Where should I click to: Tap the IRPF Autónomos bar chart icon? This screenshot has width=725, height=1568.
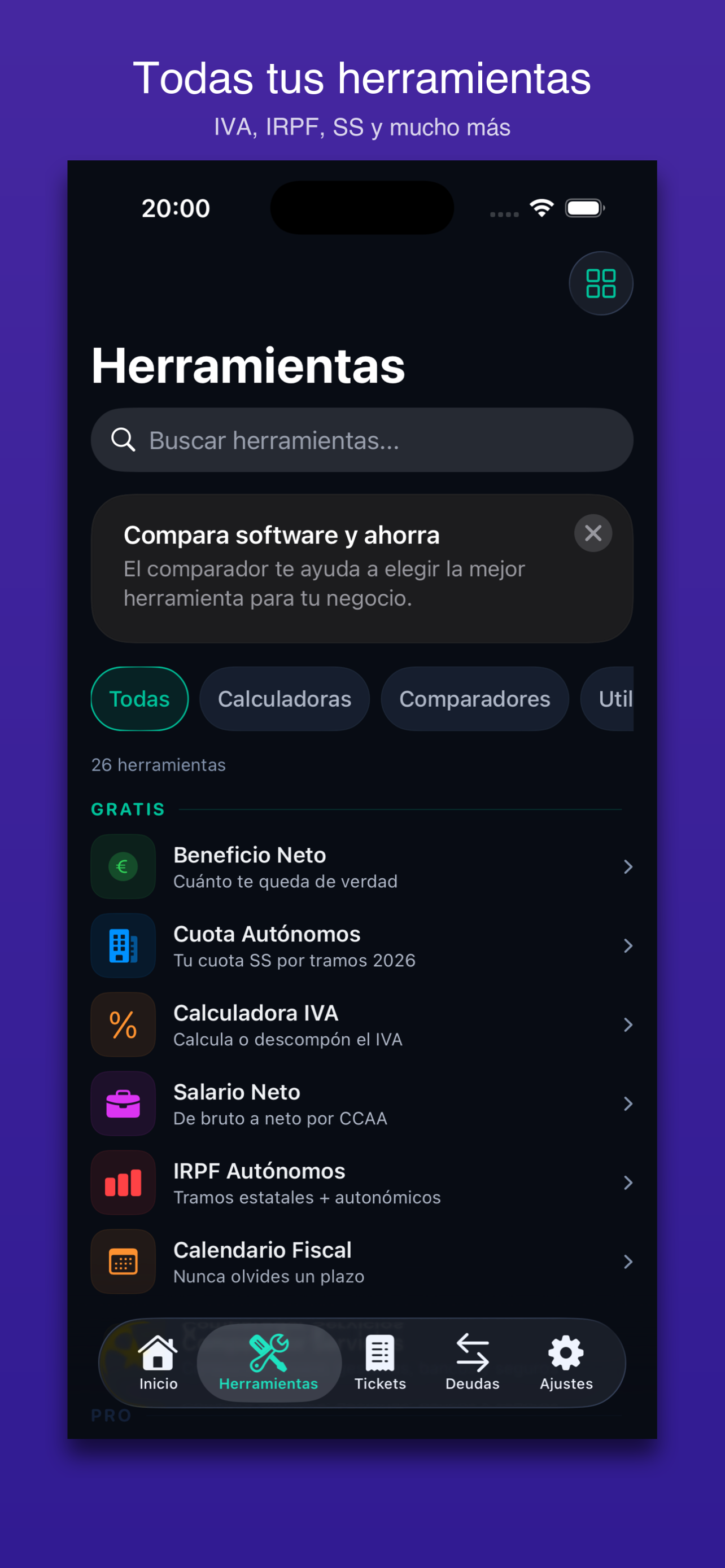point(123,1182)
